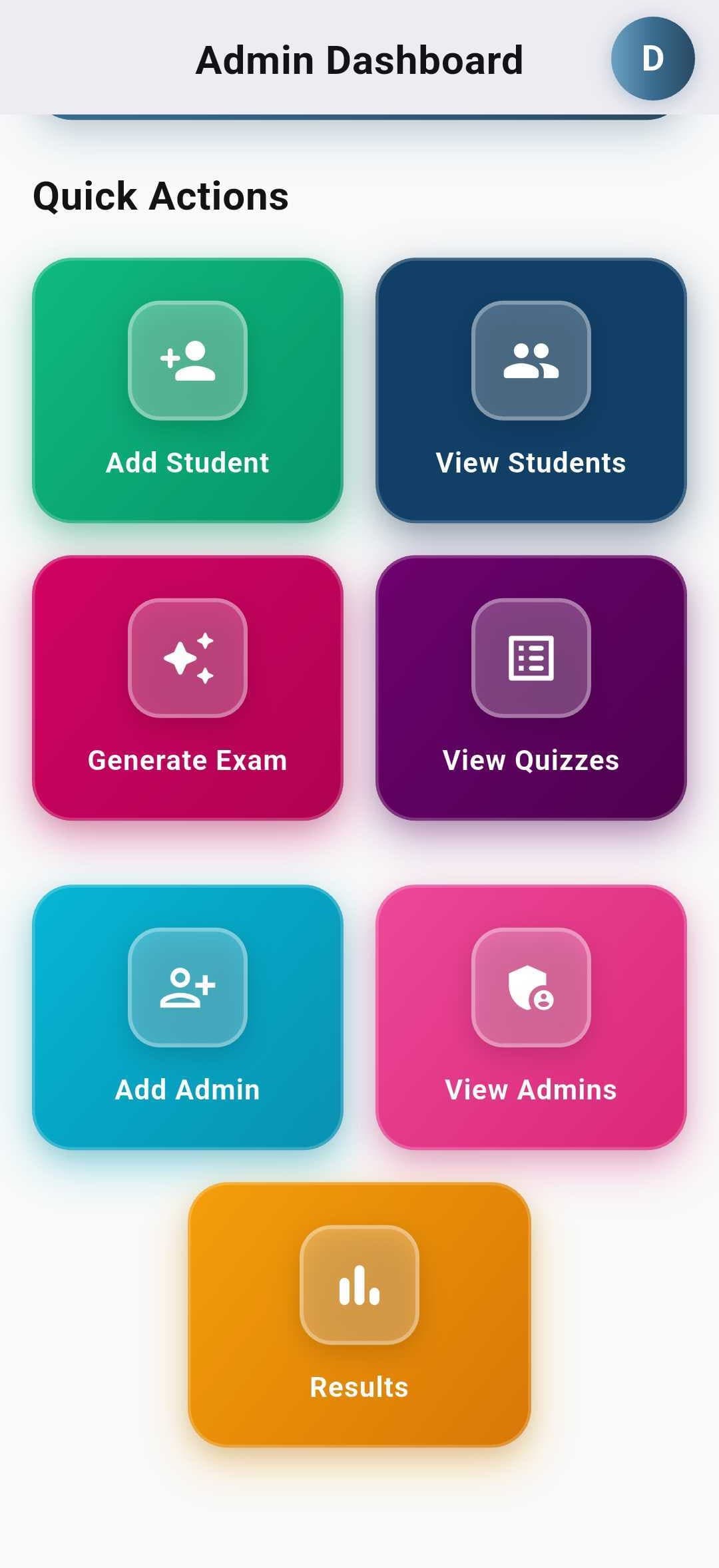The width and height of the screenshot is (719, 1568).
Task: Open the profile avatar labeled D
Action: 654,59
